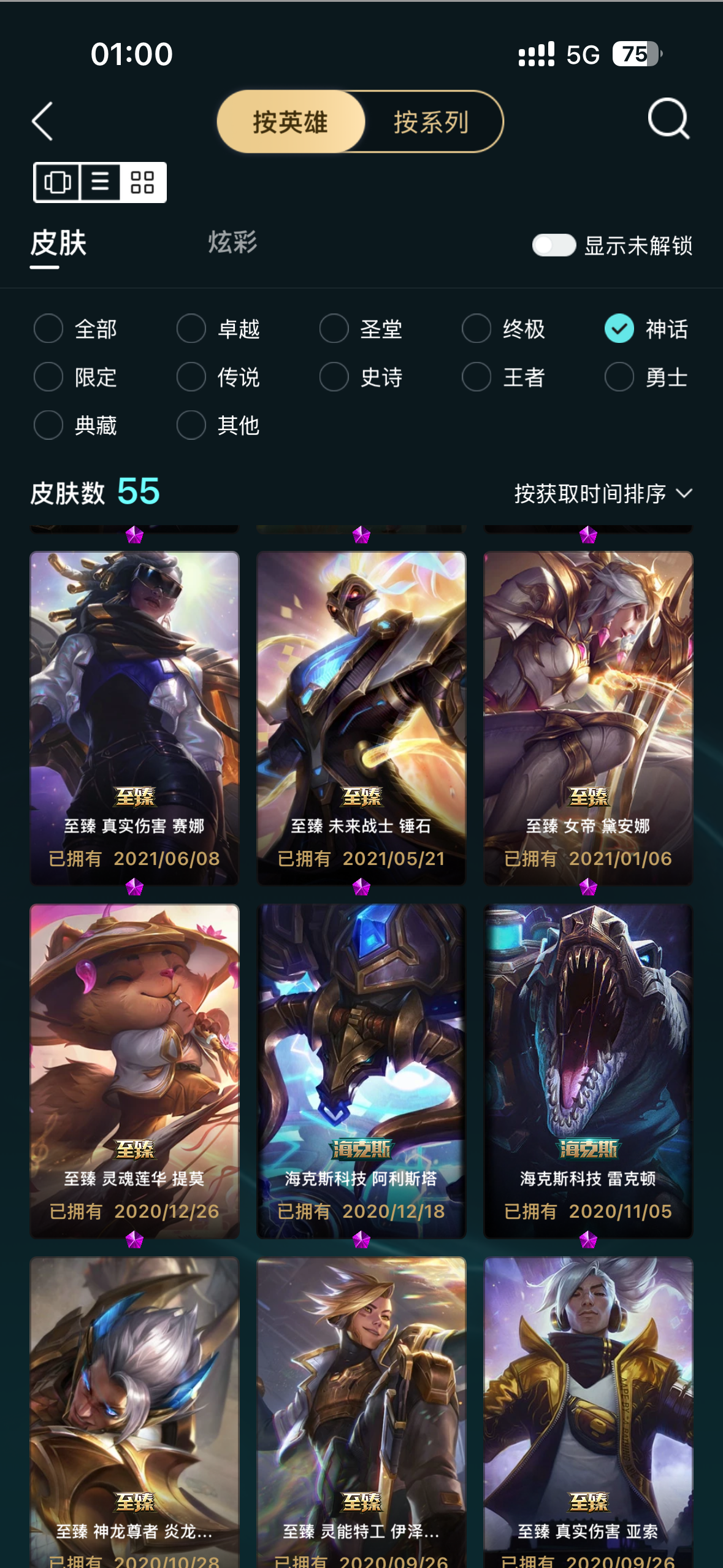Switch to list view layout

[x=100, y=182]
